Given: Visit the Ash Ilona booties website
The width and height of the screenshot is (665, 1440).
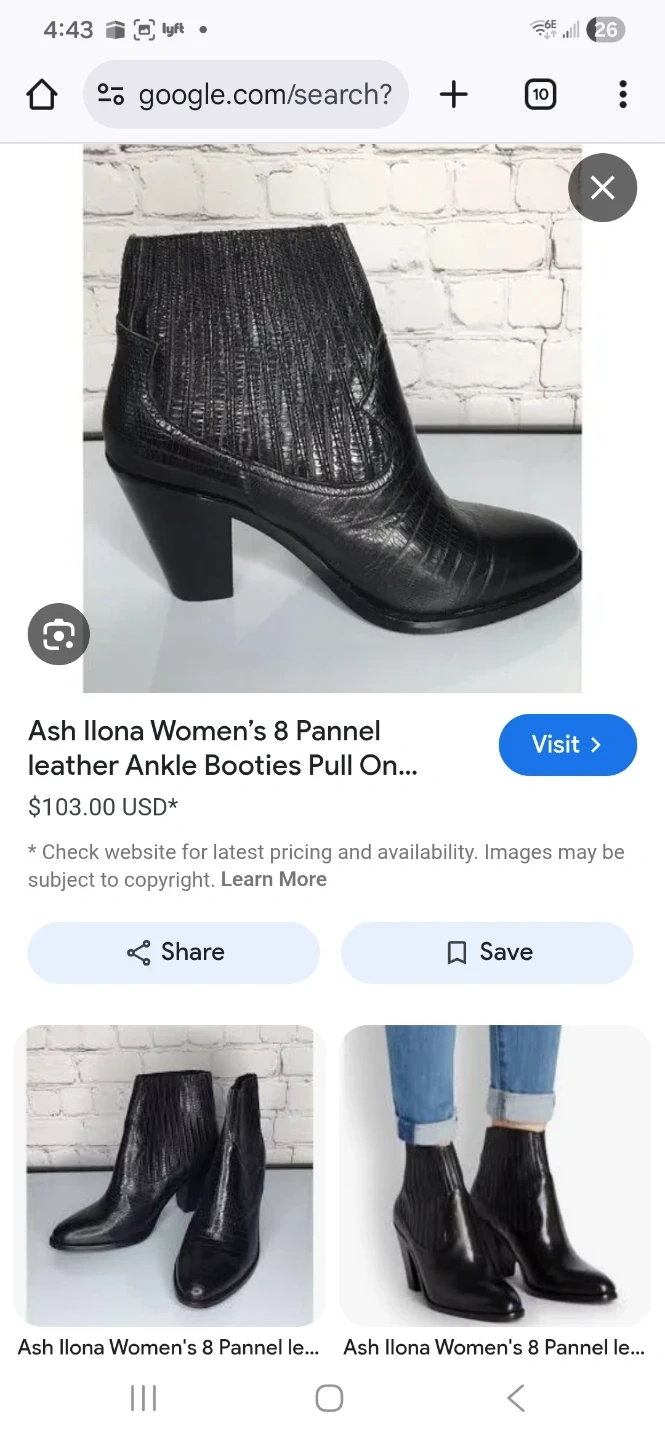Looking at the screenshot, I should coord(567,745).
